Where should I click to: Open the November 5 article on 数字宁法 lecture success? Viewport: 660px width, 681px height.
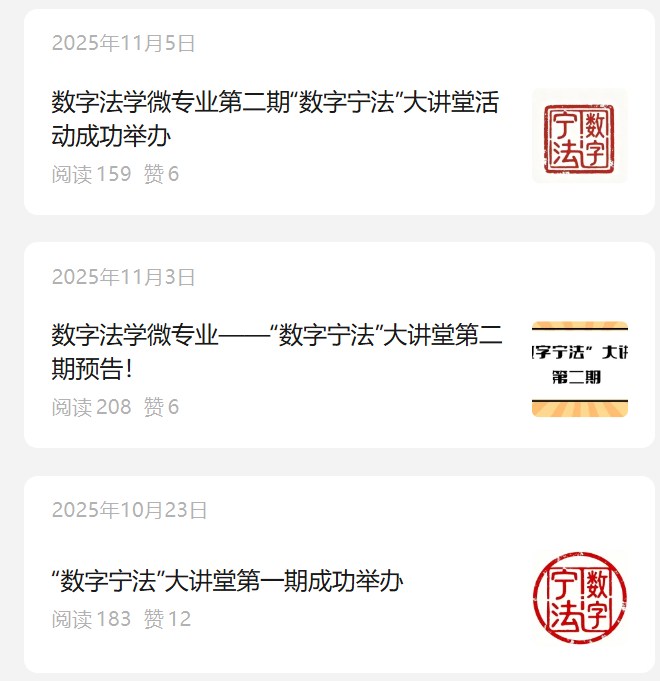[275, 118]
